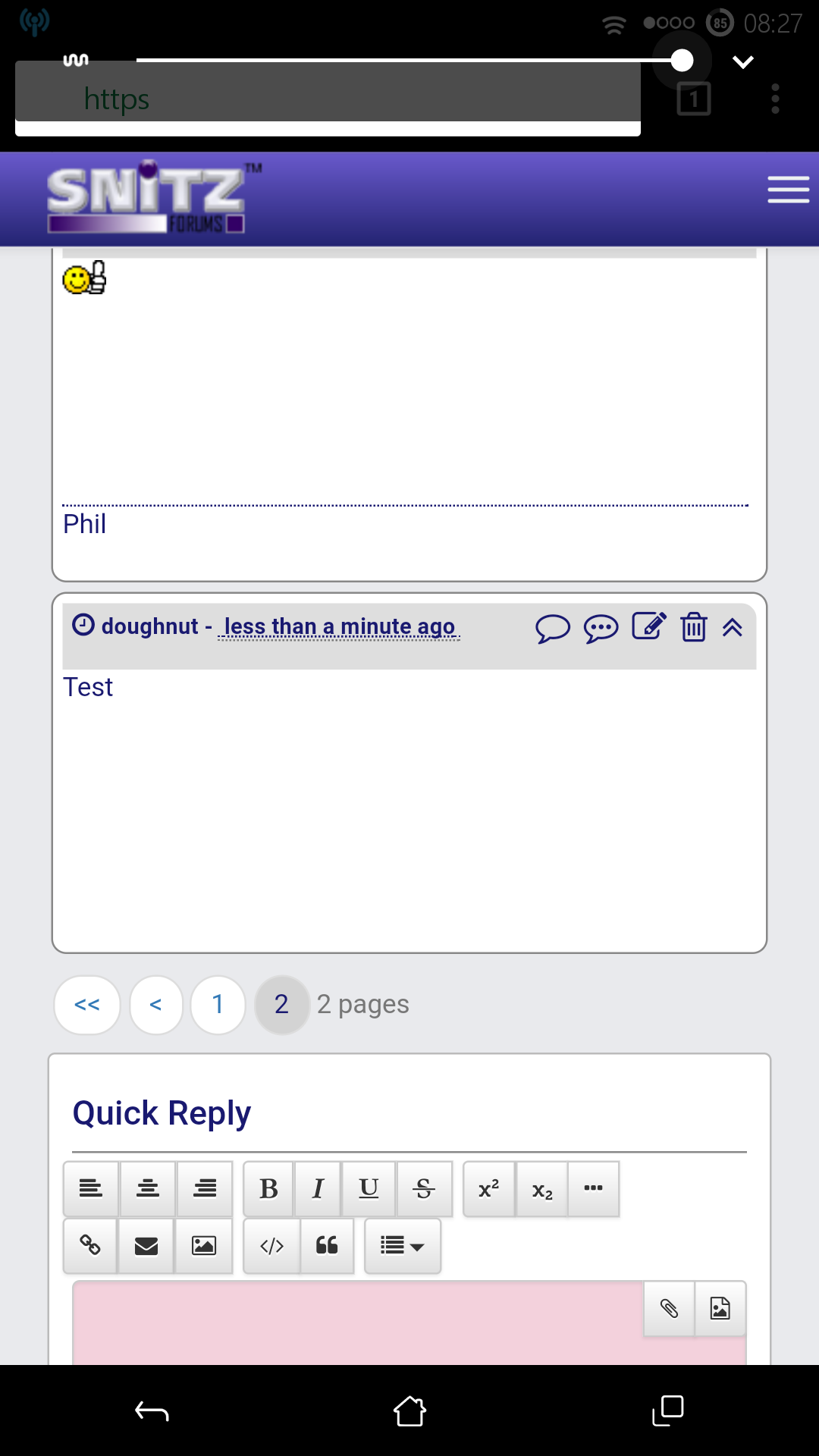The height and width of the screenshot is (1456, 819).
Task: Quote doughnut's post in a reply
Action: coord(601,628)
